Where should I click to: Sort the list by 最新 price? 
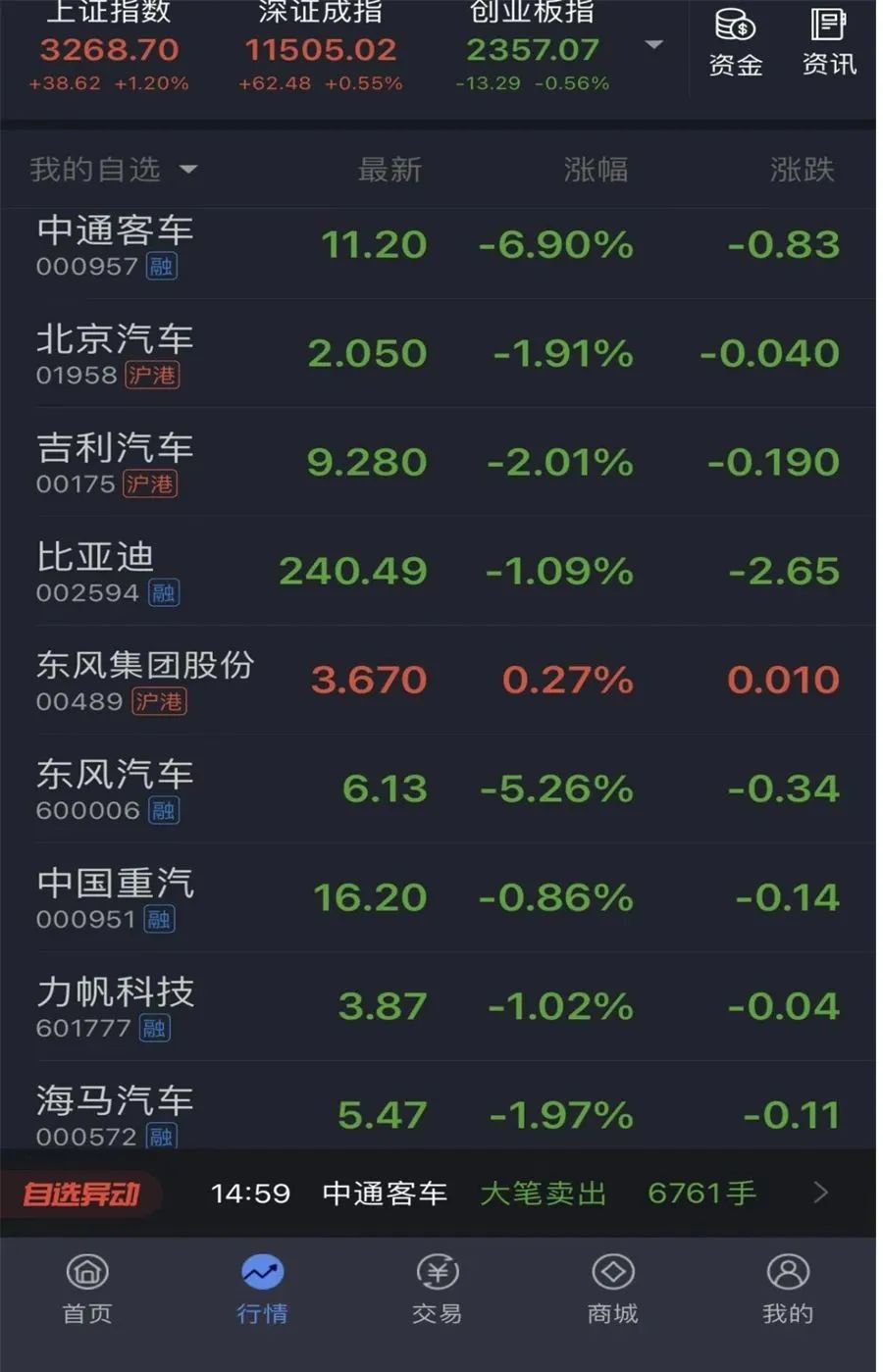[x=390, y=170]
